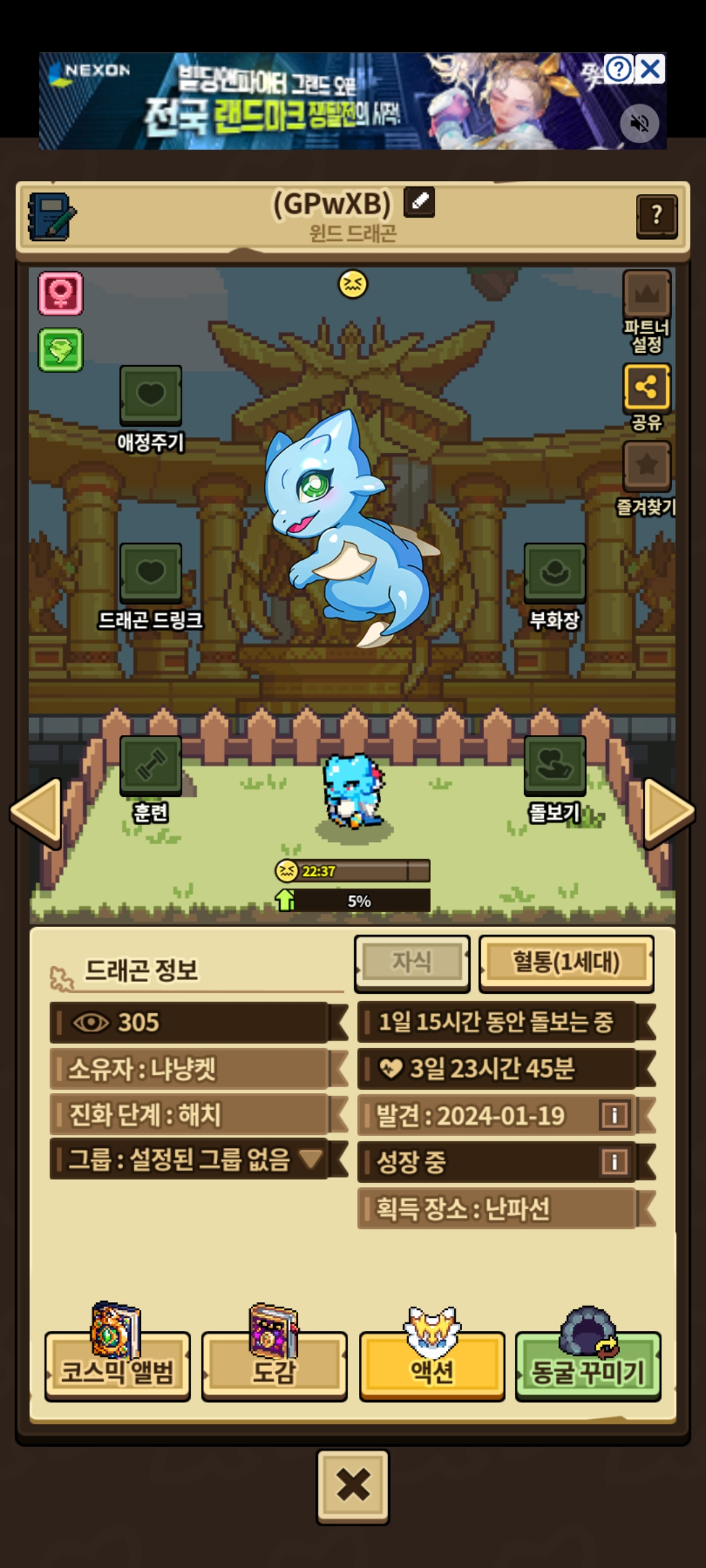
Task: Open the 도감 encyclopedia
Action: tap(275, 1365)
